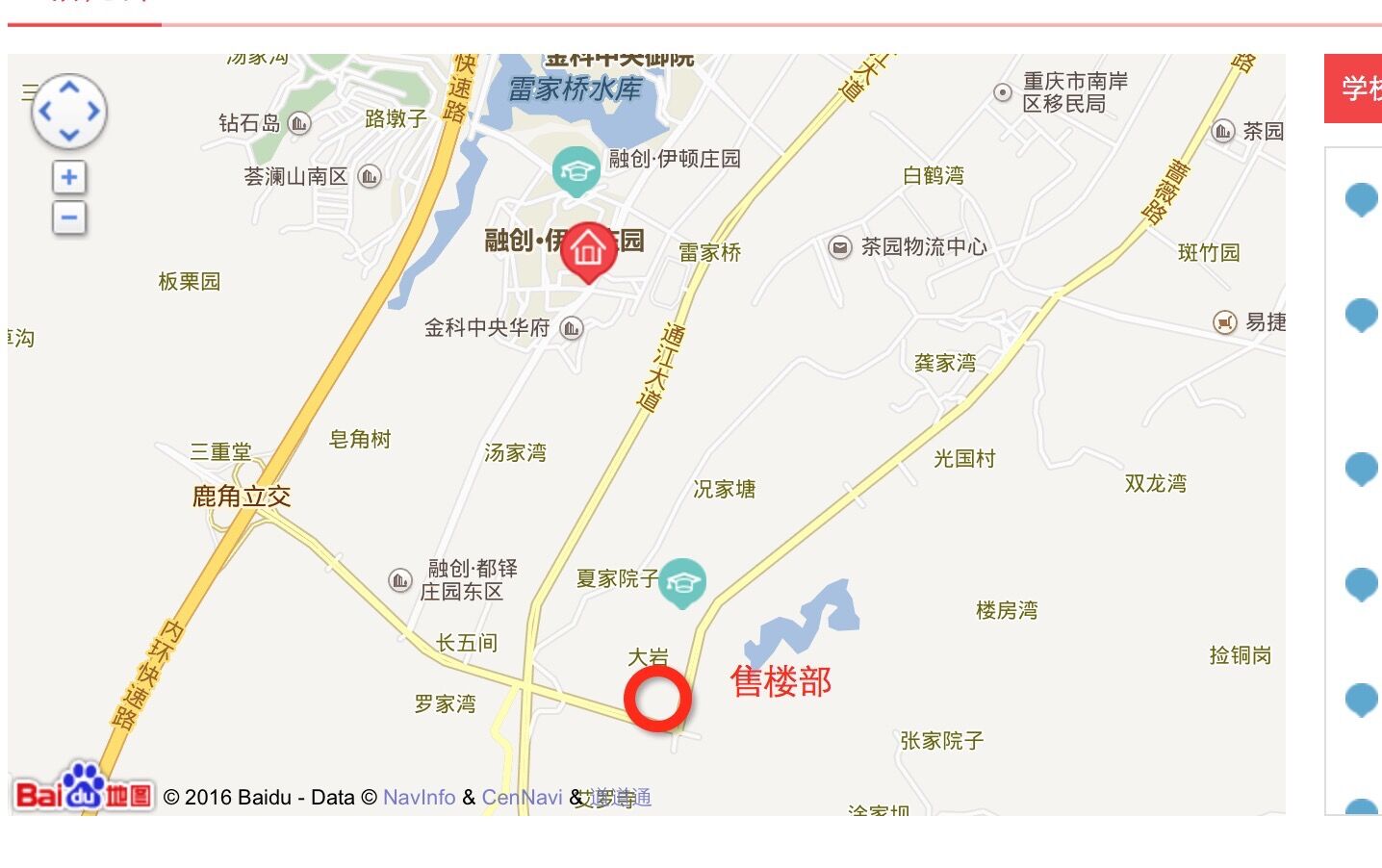This screenshot has width=1382, height=868.
Task: Select the red house marker
Action: coord(588,249)
